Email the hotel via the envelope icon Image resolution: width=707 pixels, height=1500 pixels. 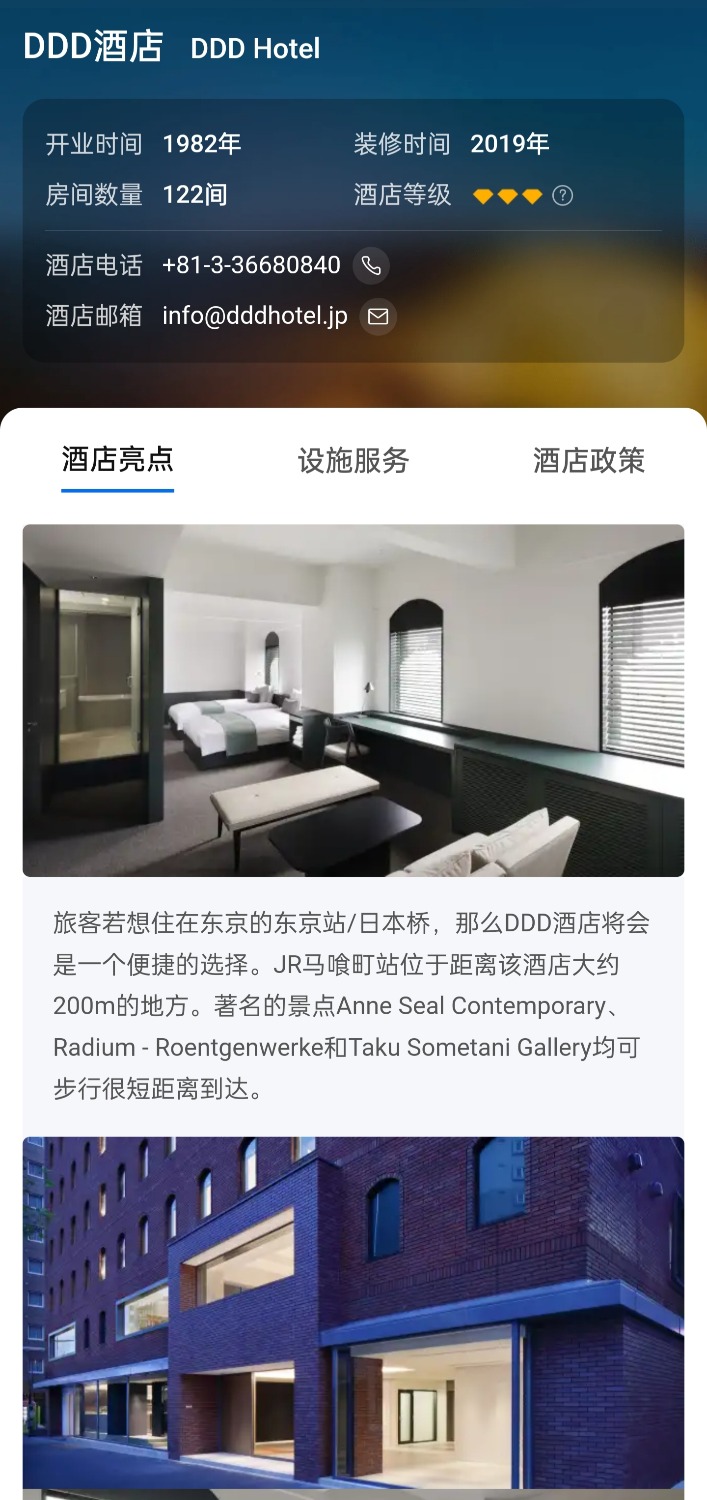coord(378,317)
